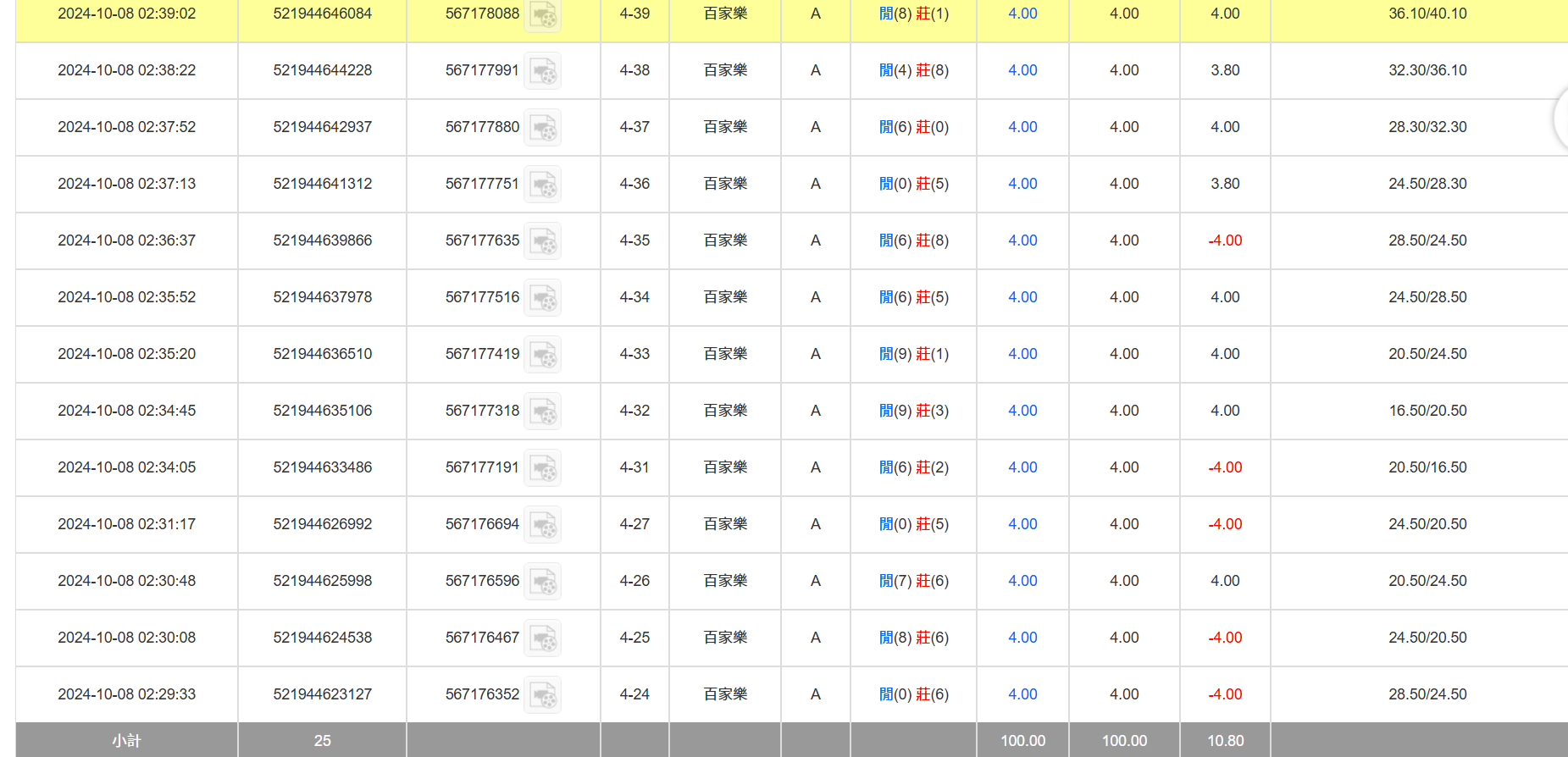Open bet amount 4.00 for order 521944644228
Screen dimensions: 1568x757
[x=1022, y=70]
